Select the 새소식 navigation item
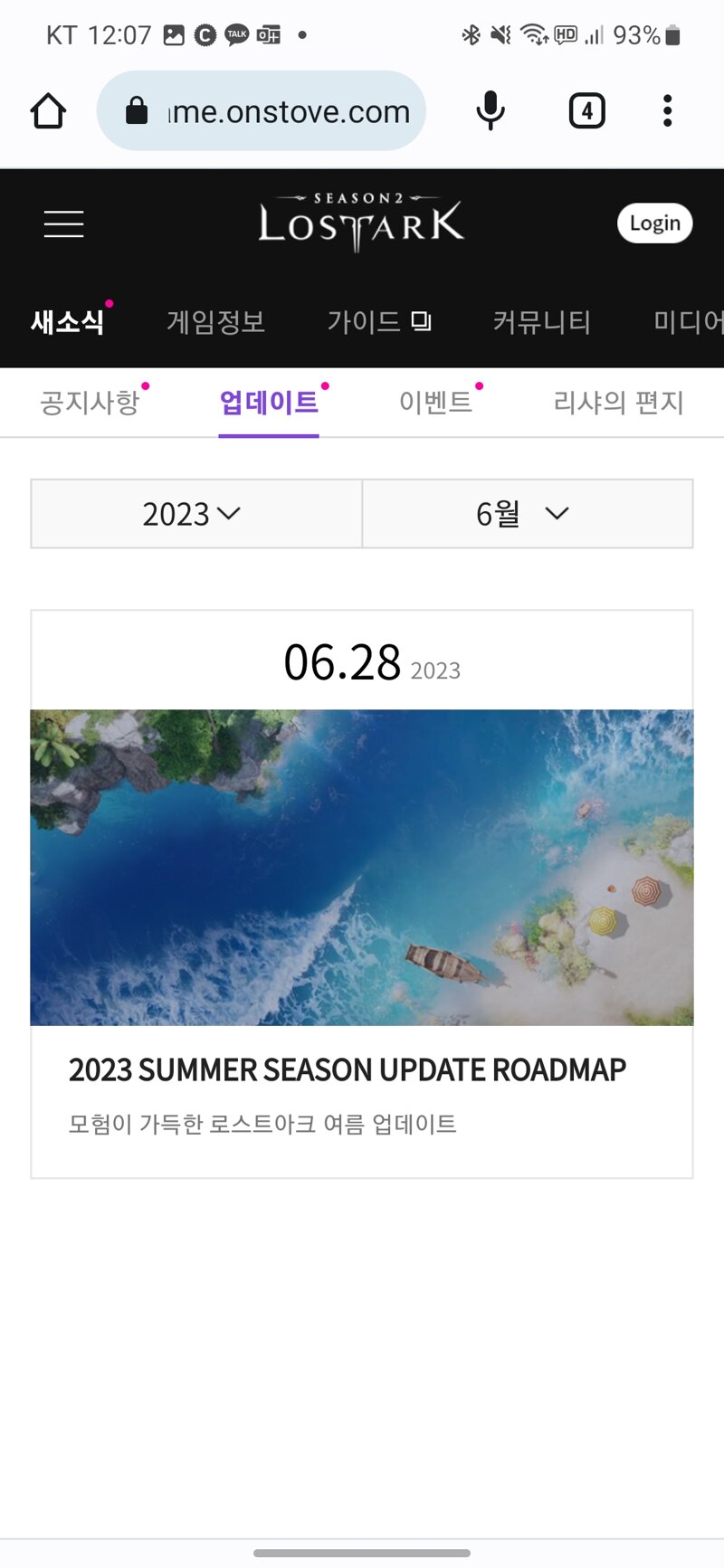 (x=68, y=322)
